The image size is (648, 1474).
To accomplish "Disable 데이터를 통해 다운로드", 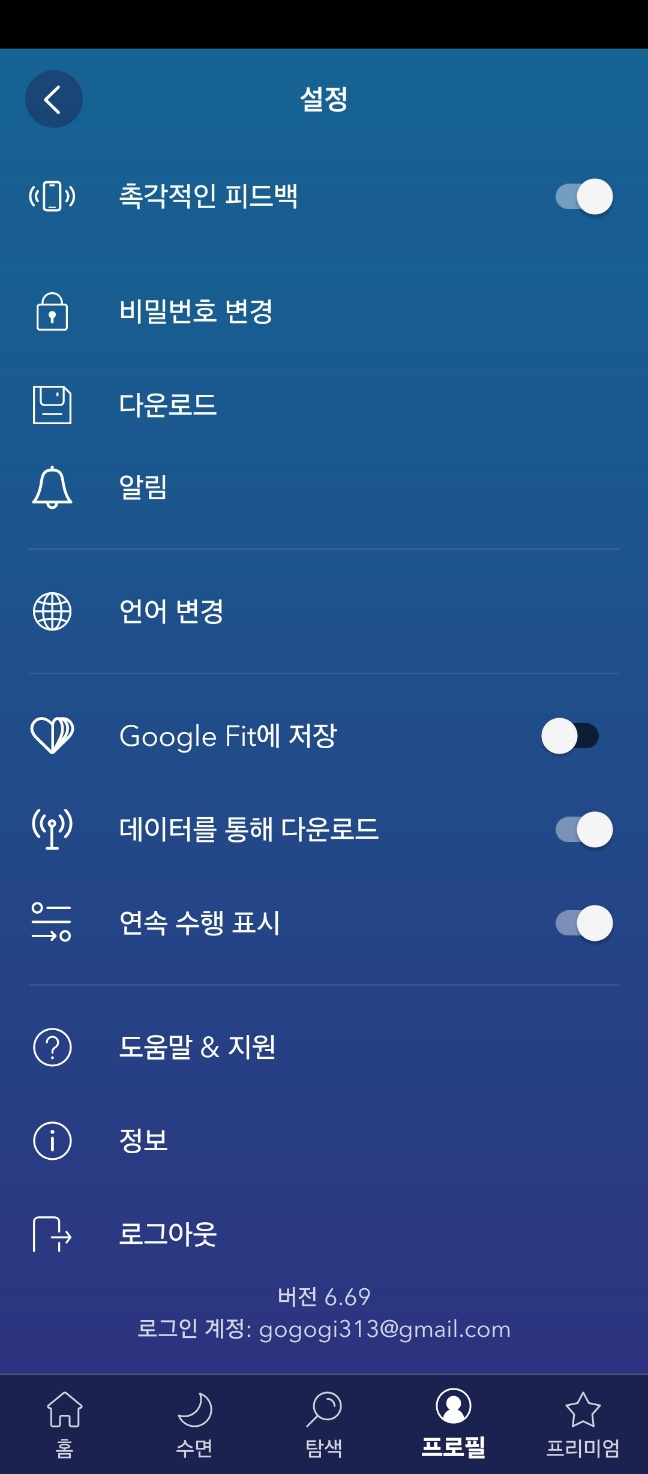I will pos(584,830).
